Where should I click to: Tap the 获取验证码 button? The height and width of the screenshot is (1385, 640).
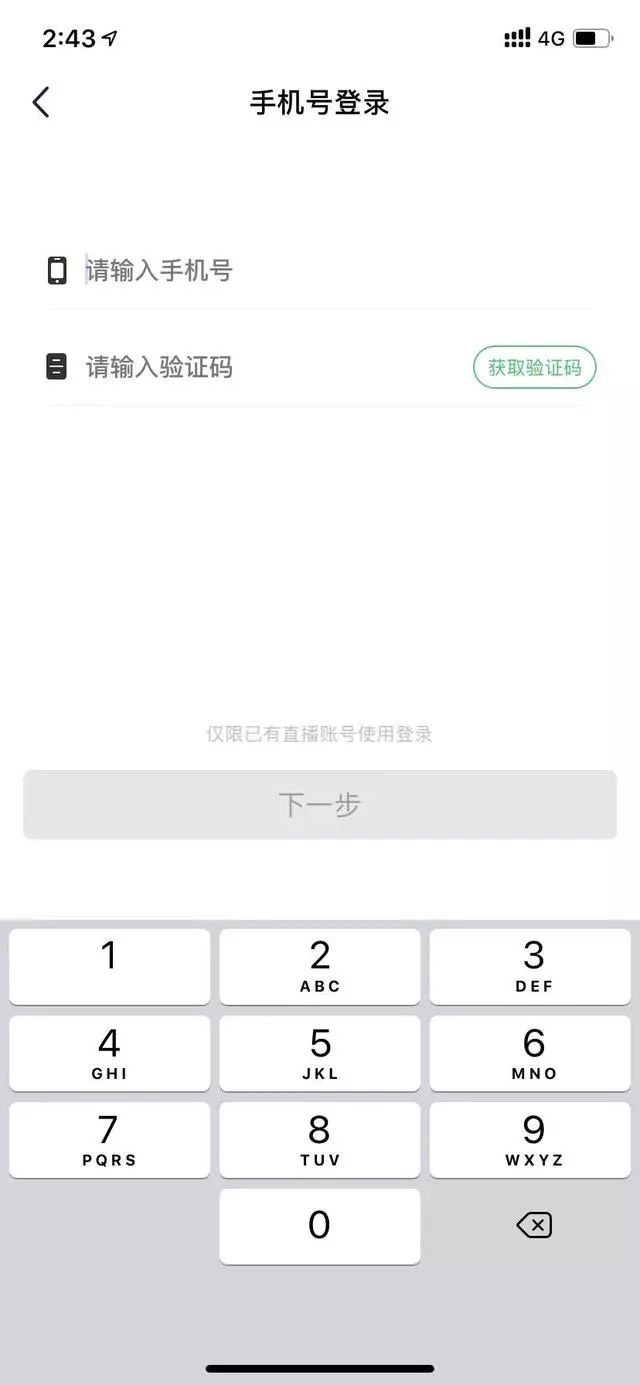pyautogui.click(x=534, y=368)
